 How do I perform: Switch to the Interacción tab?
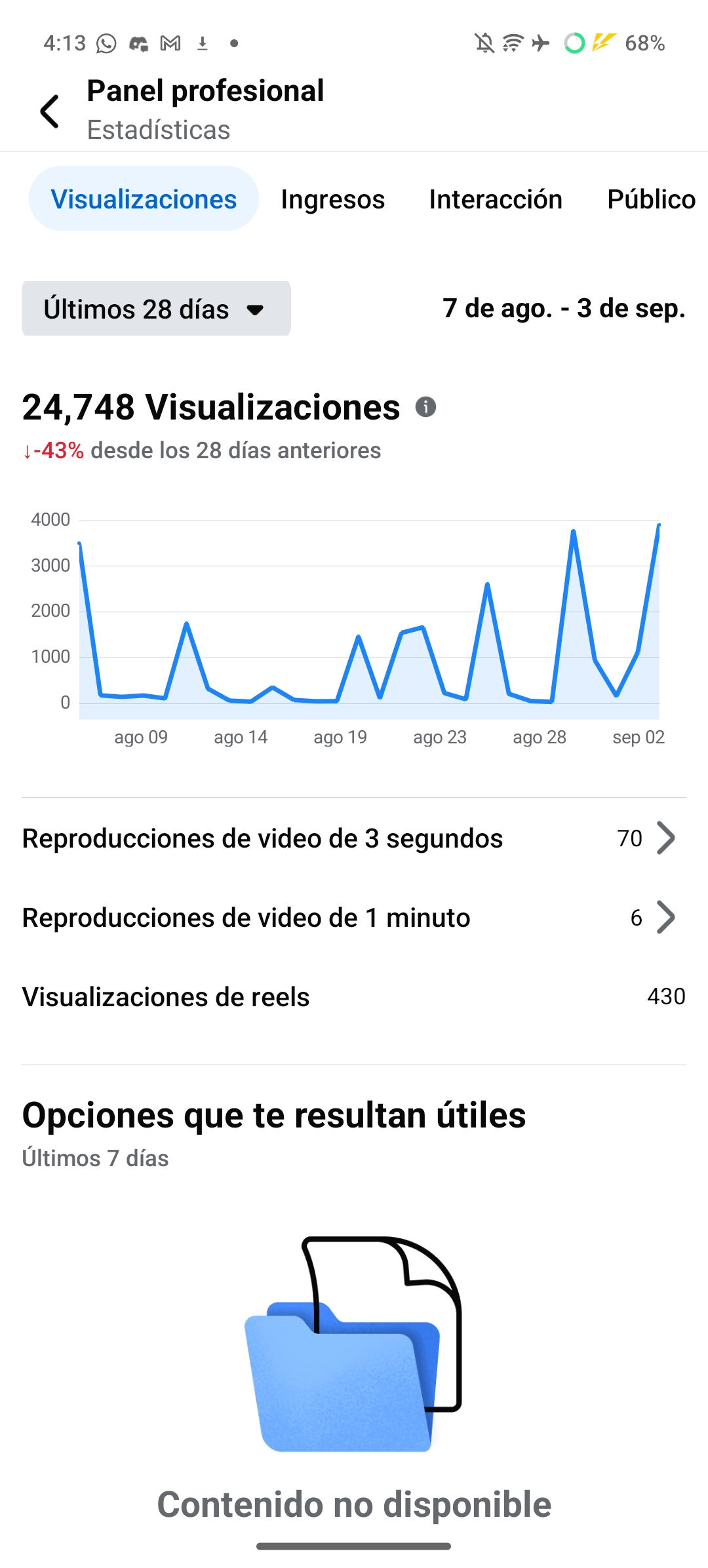tap(496, 199)
